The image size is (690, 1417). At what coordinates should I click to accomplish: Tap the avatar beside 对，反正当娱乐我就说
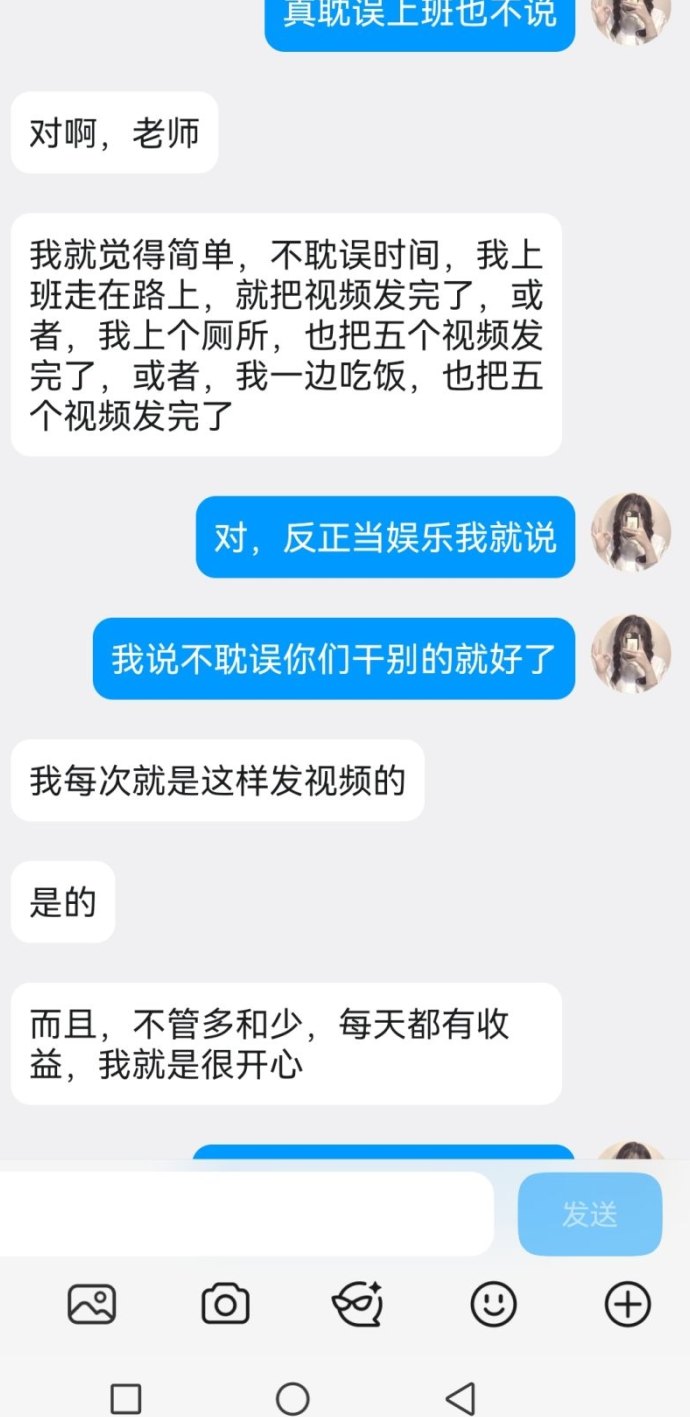point(630,533)
